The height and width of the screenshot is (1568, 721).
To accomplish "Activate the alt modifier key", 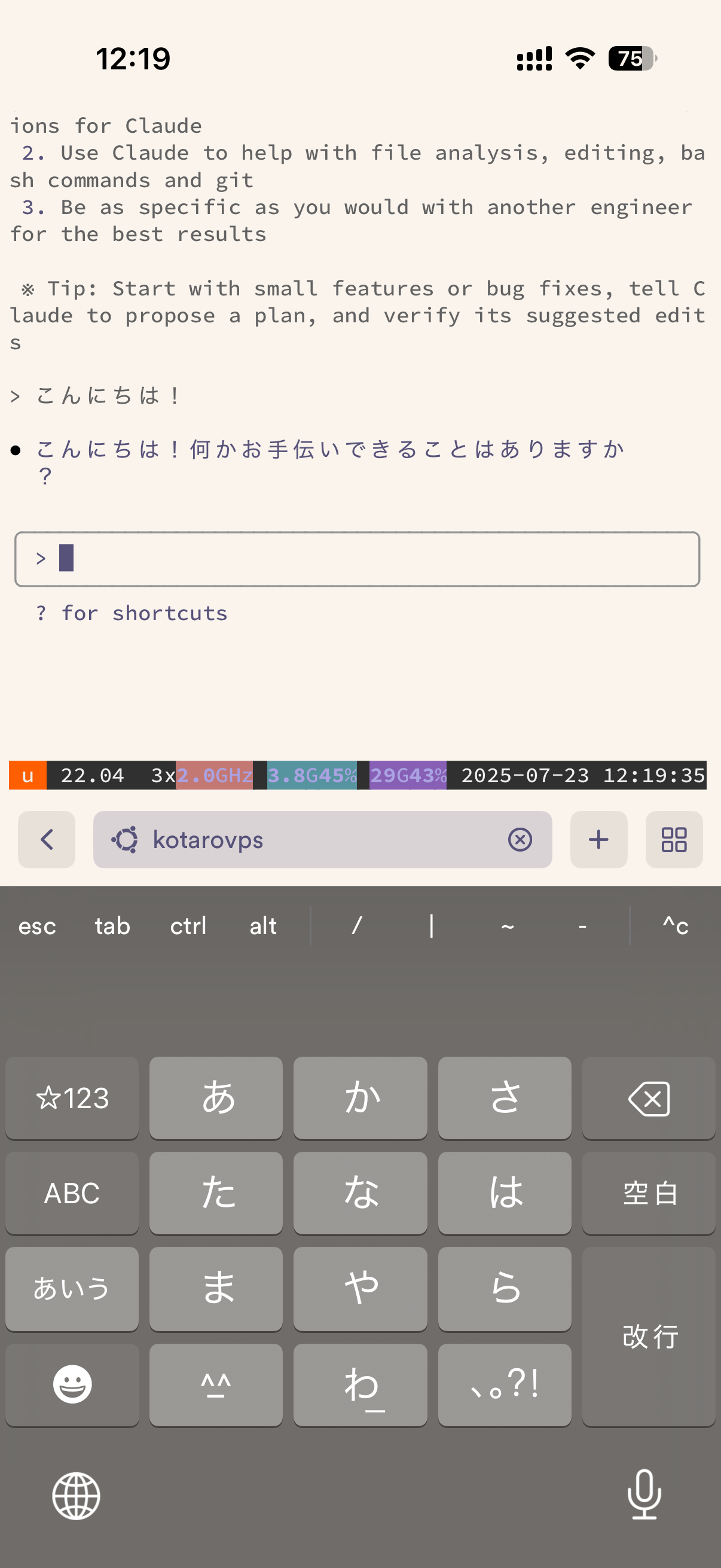I will point(263,926).
